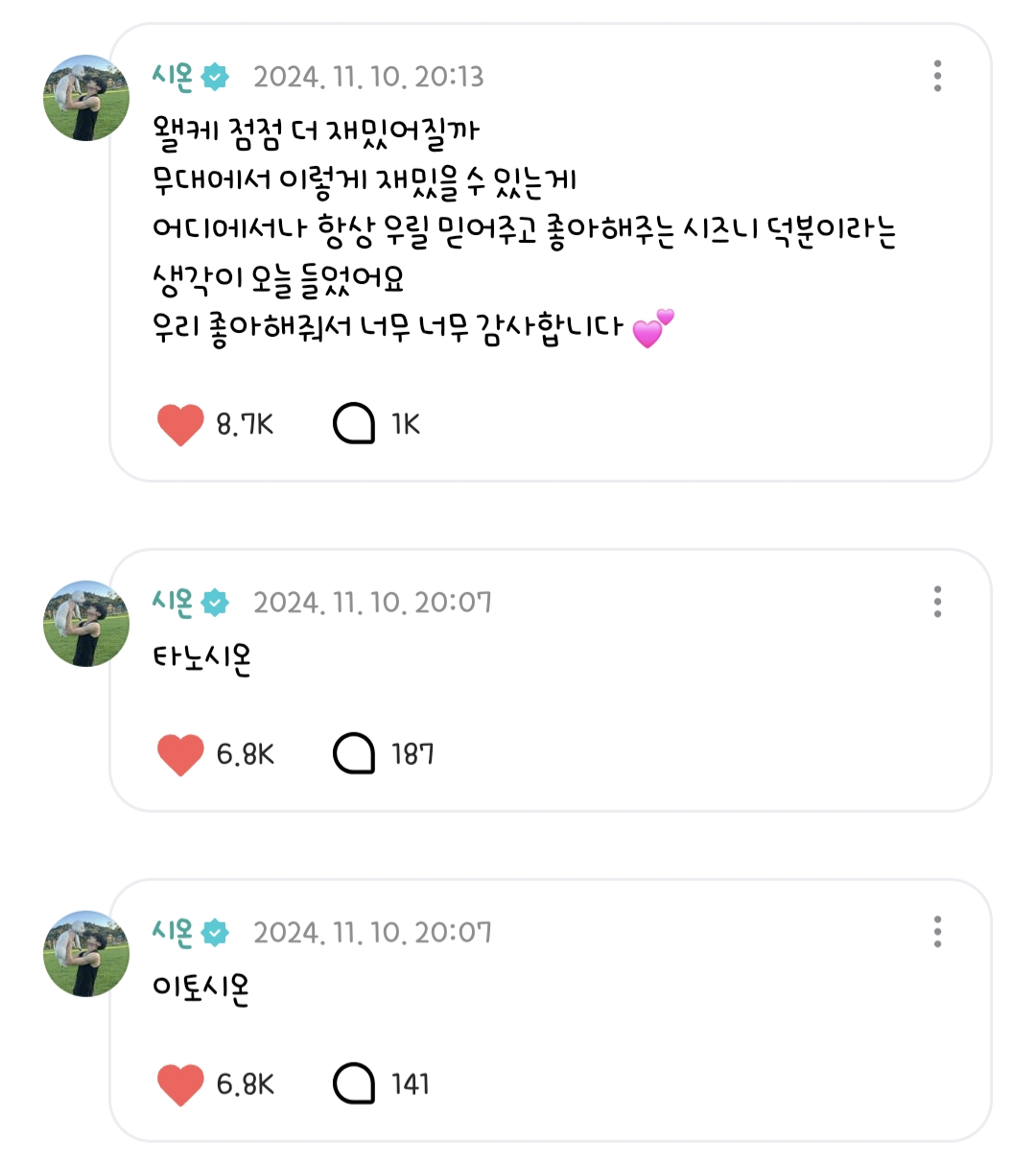This screenshot has width=1036, height=1167.
Task: Like the post timestamped 20:13
Action: click(180, 424)
